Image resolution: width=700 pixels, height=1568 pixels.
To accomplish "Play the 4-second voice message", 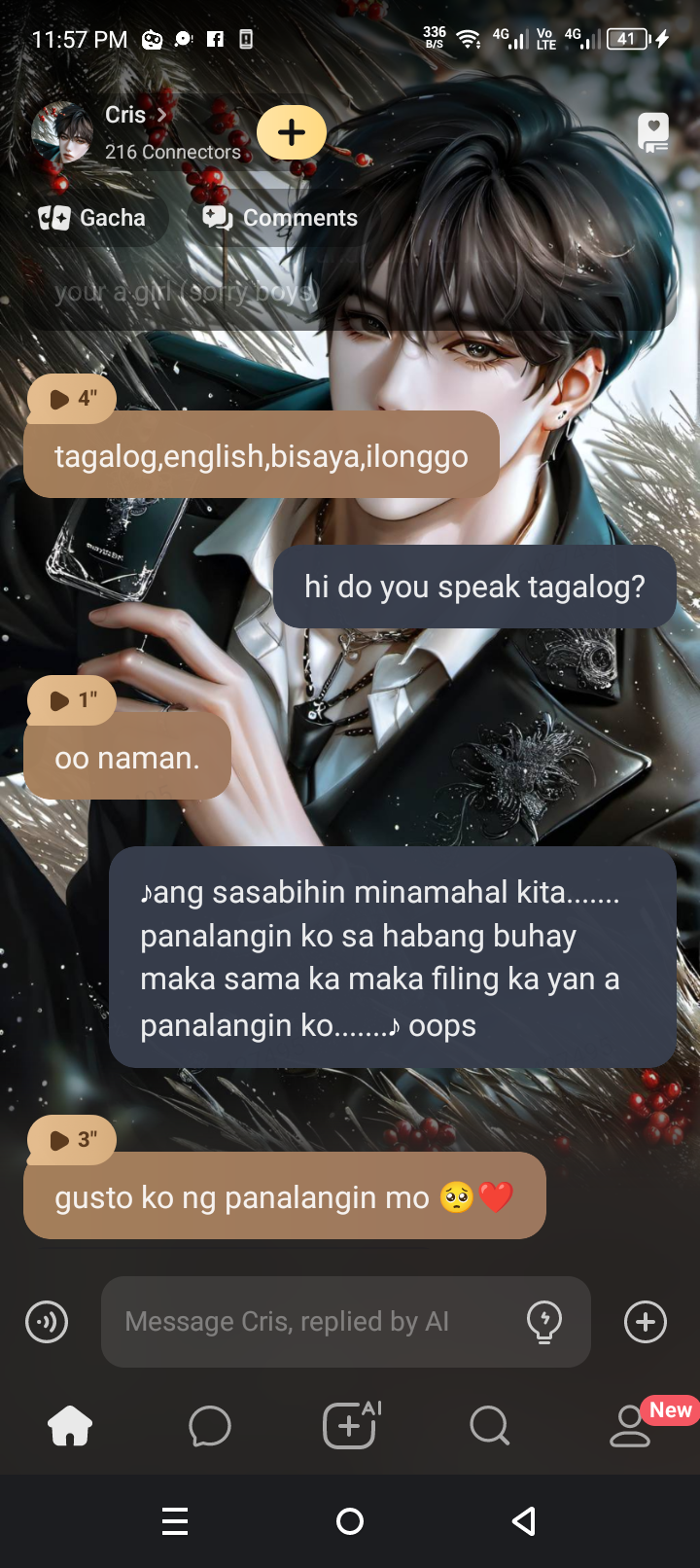I will [x=72, y=399].
